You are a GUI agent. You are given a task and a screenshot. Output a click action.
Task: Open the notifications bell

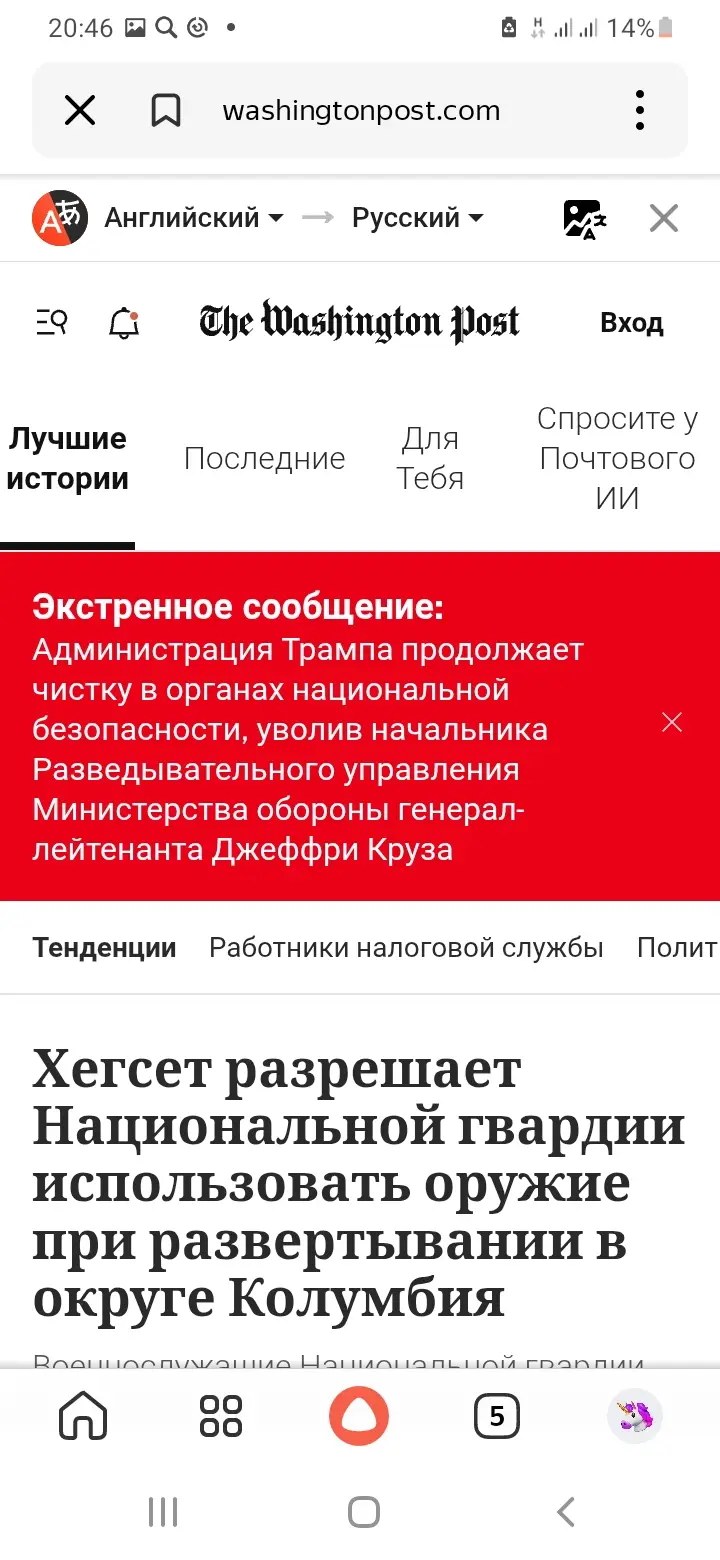tap(124, 323)
